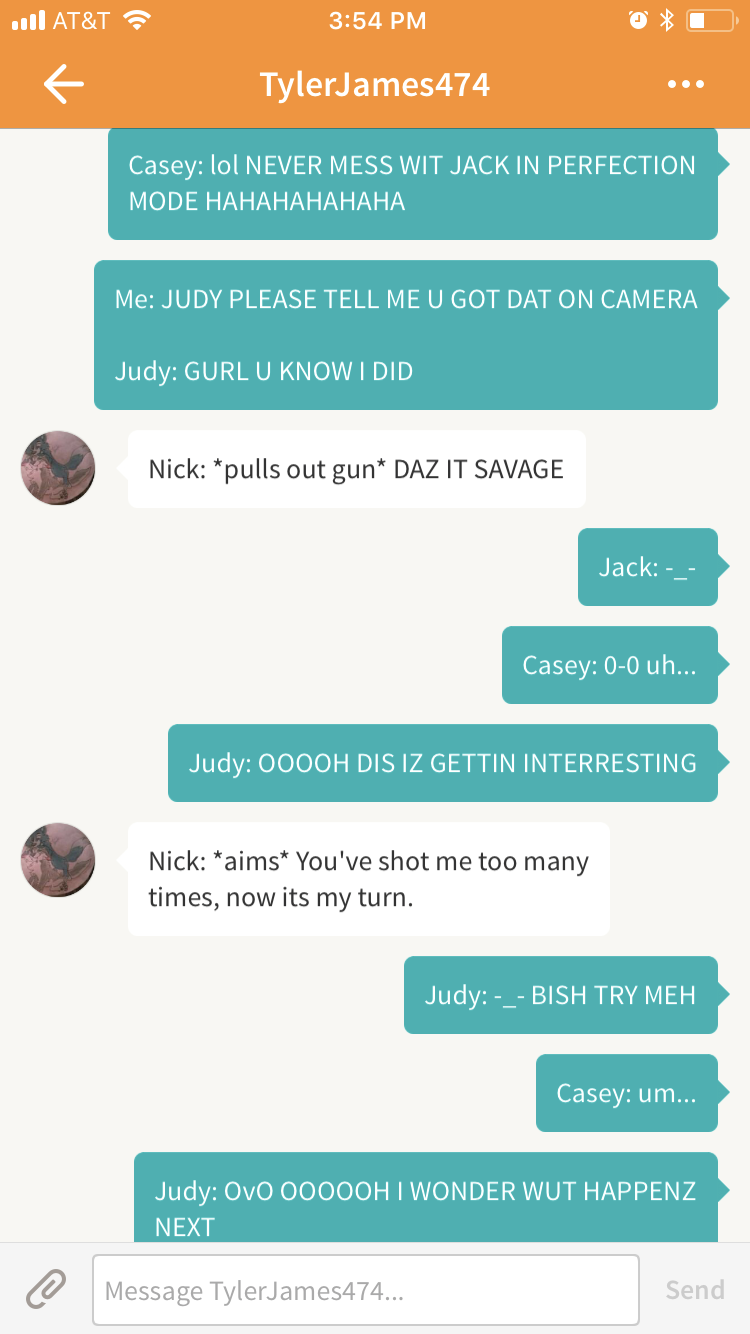Tap the Send button
Screen dimensions: 750x1334
point(695,1290)
